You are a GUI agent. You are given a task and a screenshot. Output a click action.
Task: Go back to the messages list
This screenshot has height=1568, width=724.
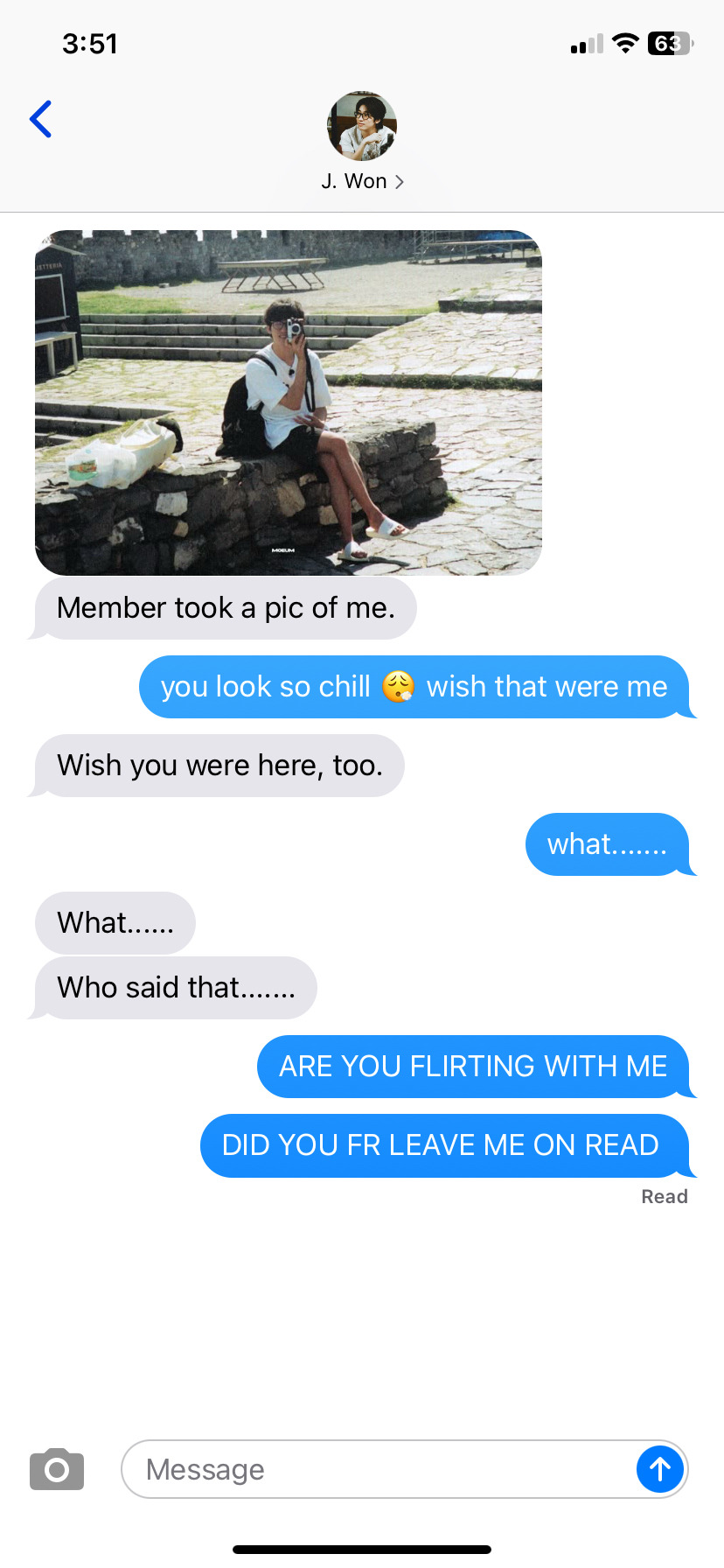[41, 120]
